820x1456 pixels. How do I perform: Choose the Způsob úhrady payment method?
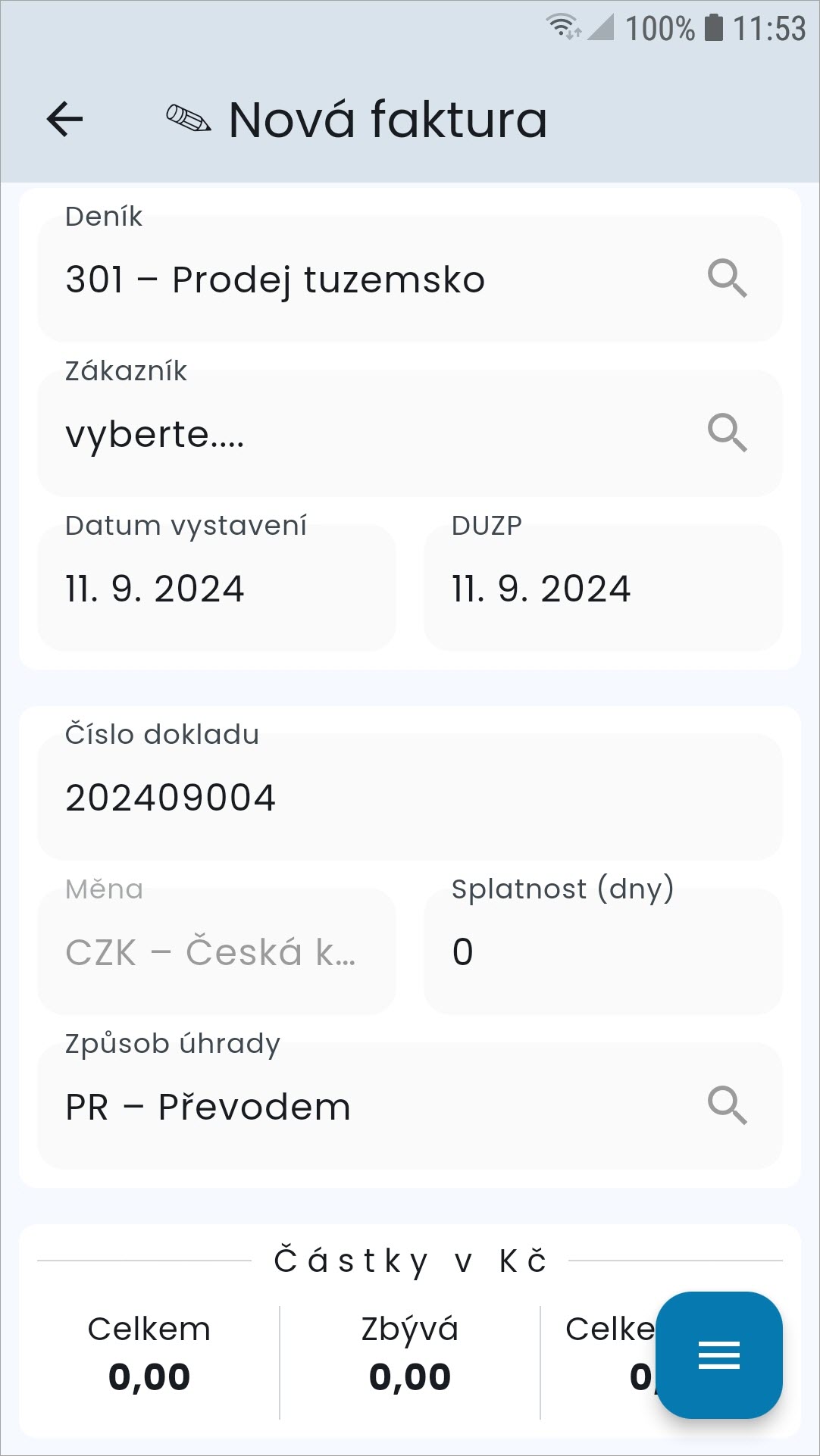[x=410, y=1106]
